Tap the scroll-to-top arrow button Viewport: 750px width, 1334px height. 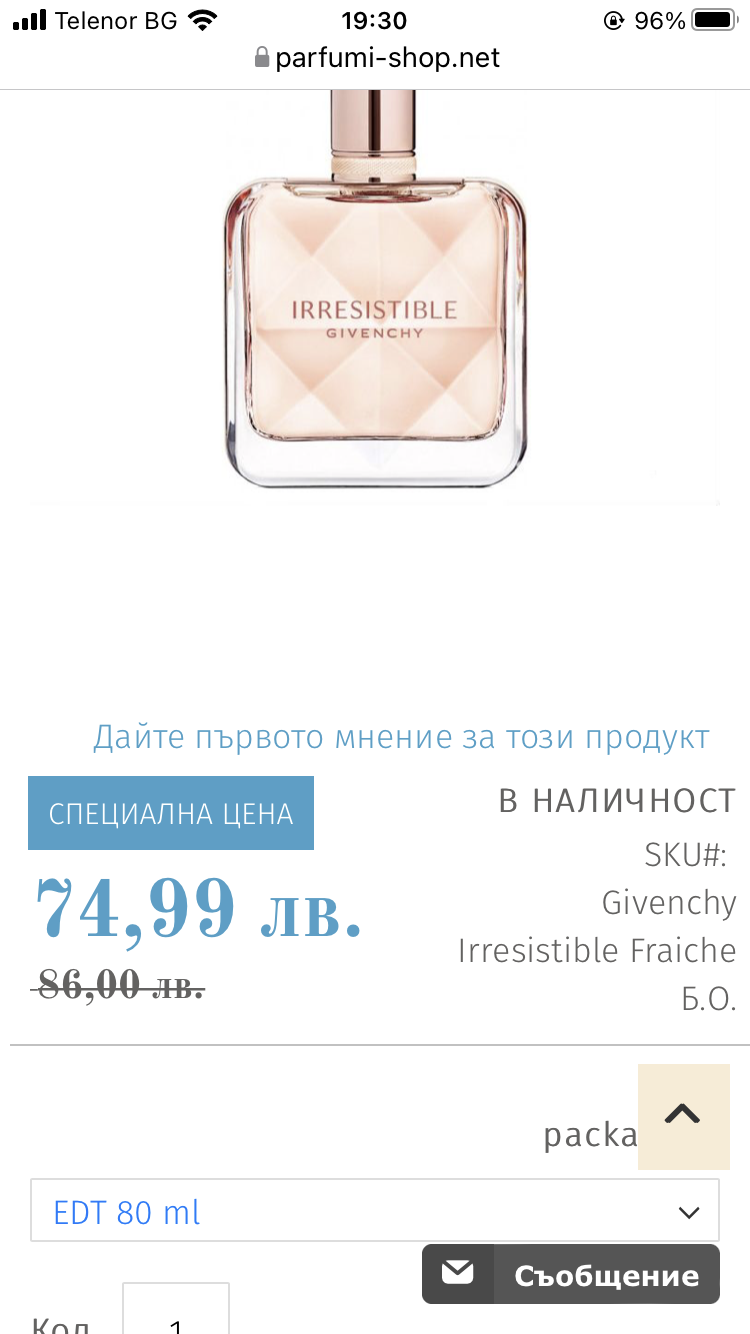(x=683, y=1115)
